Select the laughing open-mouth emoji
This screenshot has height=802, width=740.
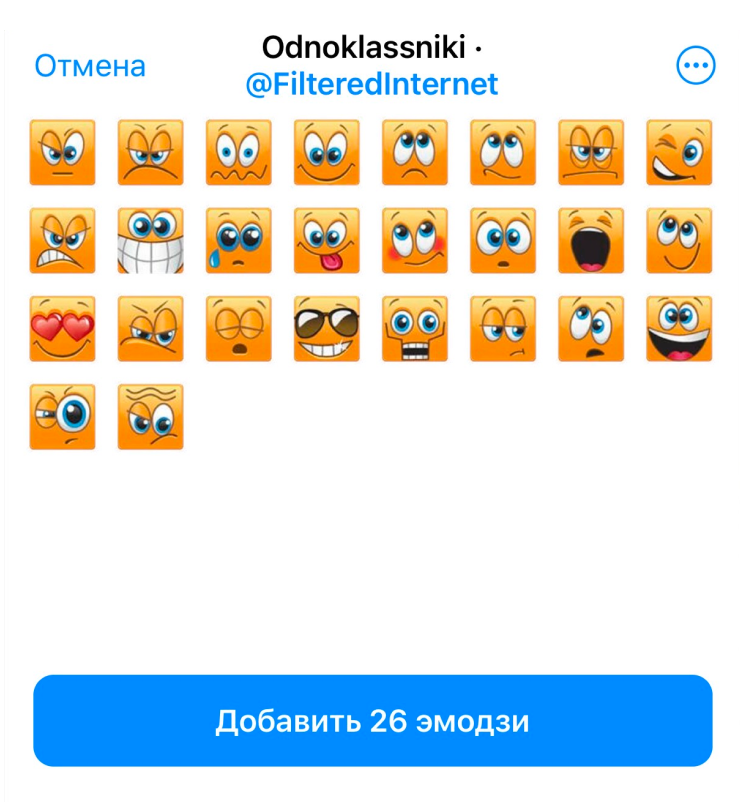click(x=678, y=329)
